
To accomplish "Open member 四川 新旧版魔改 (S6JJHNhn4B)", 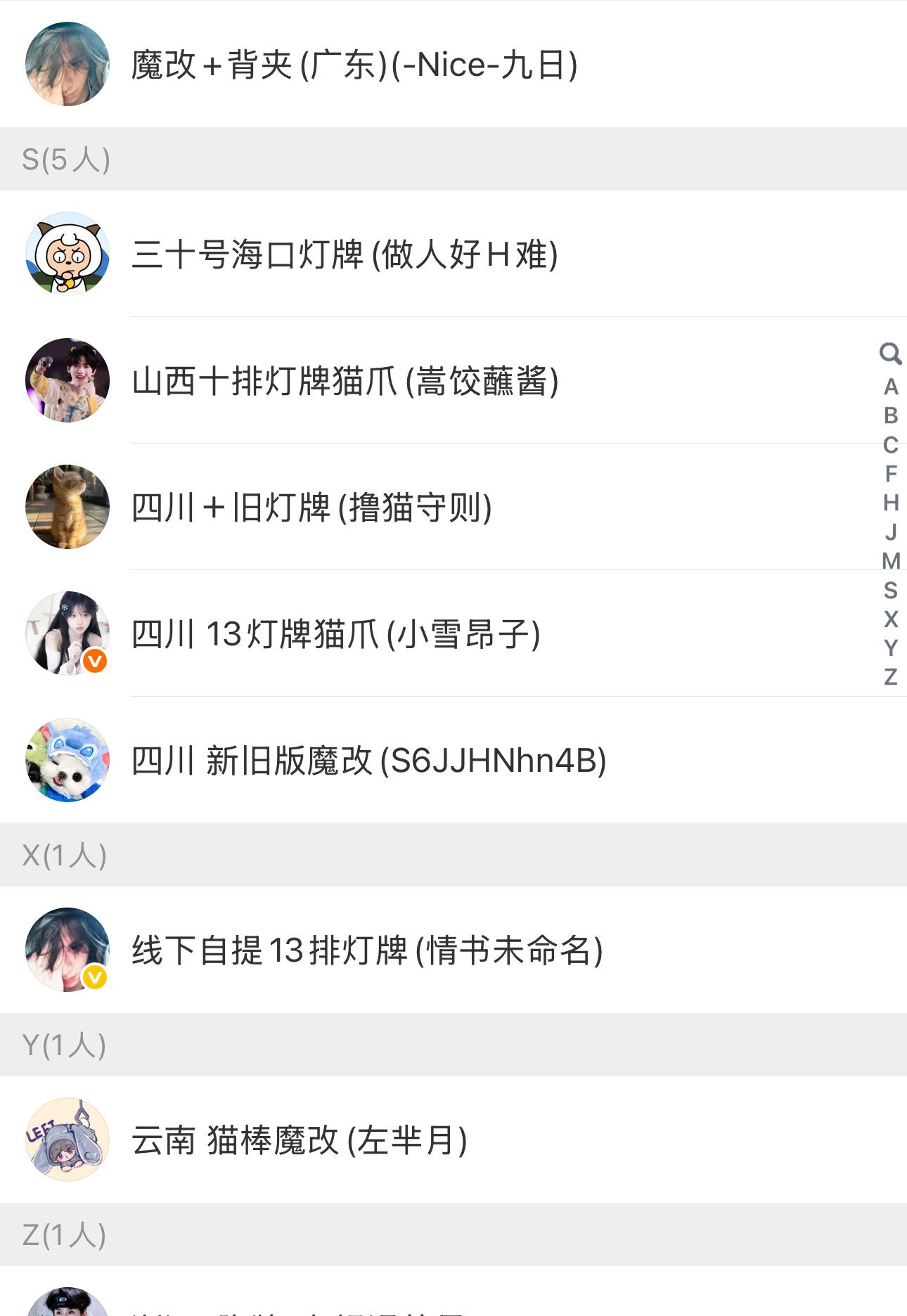I will pyautogui.click(x=368, y=761).
